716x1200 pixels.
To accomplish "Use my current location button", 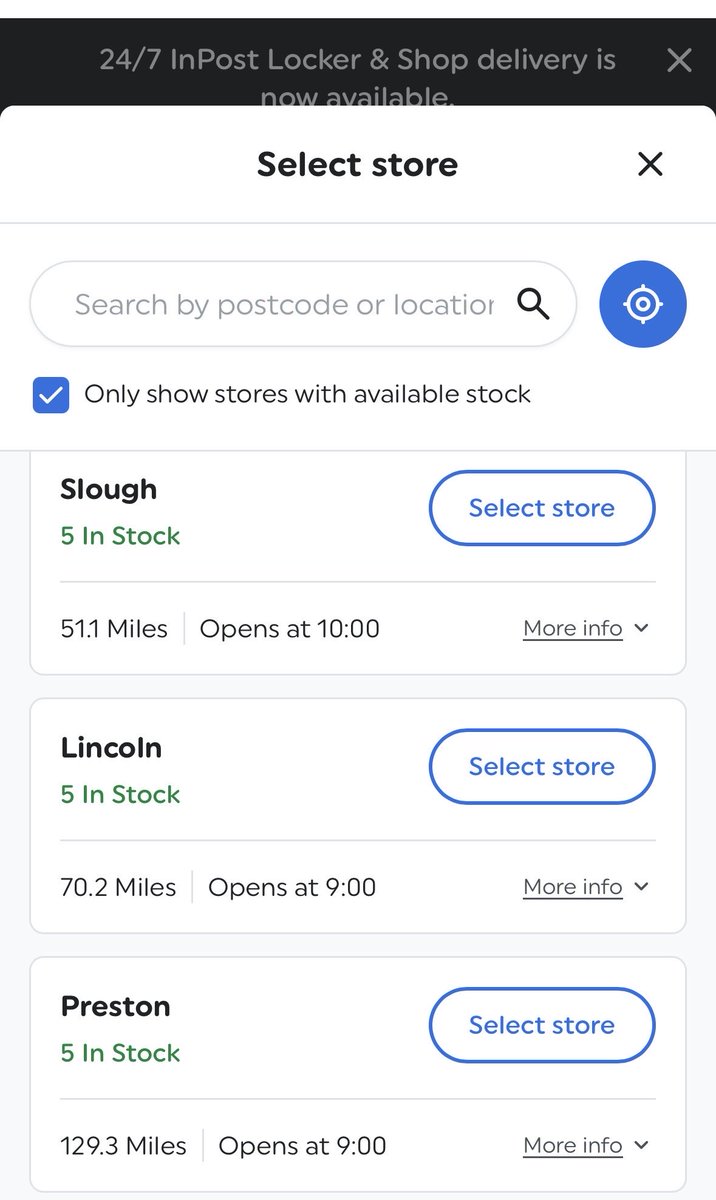I will 643,304.
